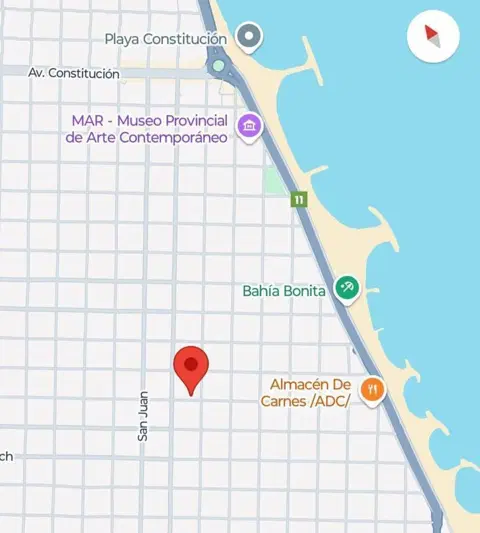Tap the red dropped location pin
The height and width of the screenshot is (533, 480).
[191, 371]
